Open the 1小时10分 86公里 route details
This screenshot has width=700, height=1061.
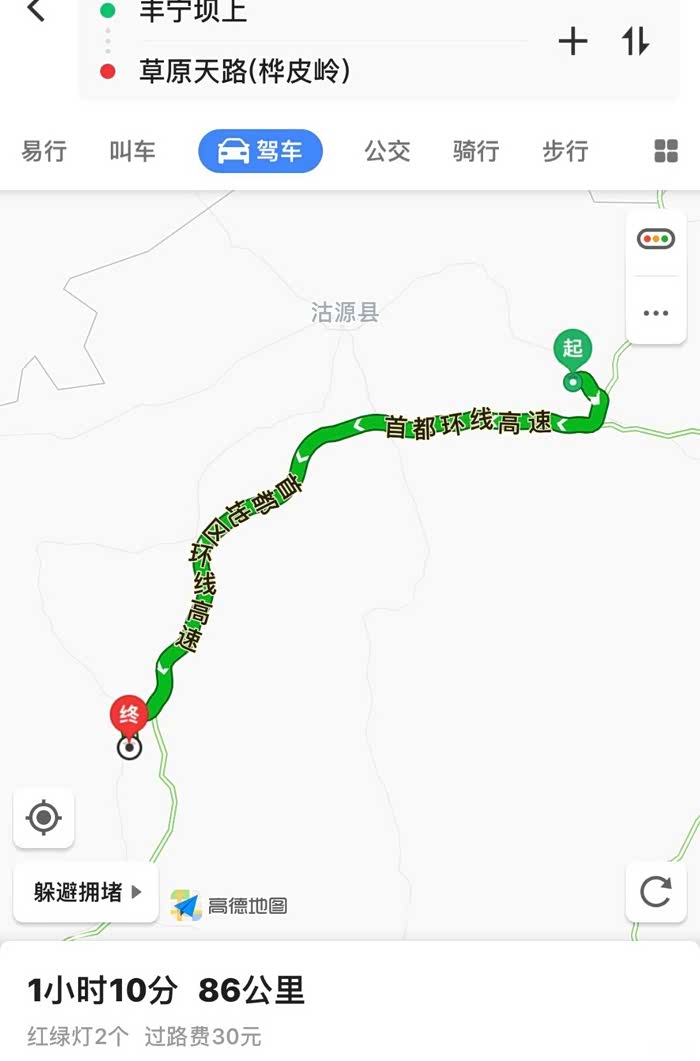(x=166, y=991)
